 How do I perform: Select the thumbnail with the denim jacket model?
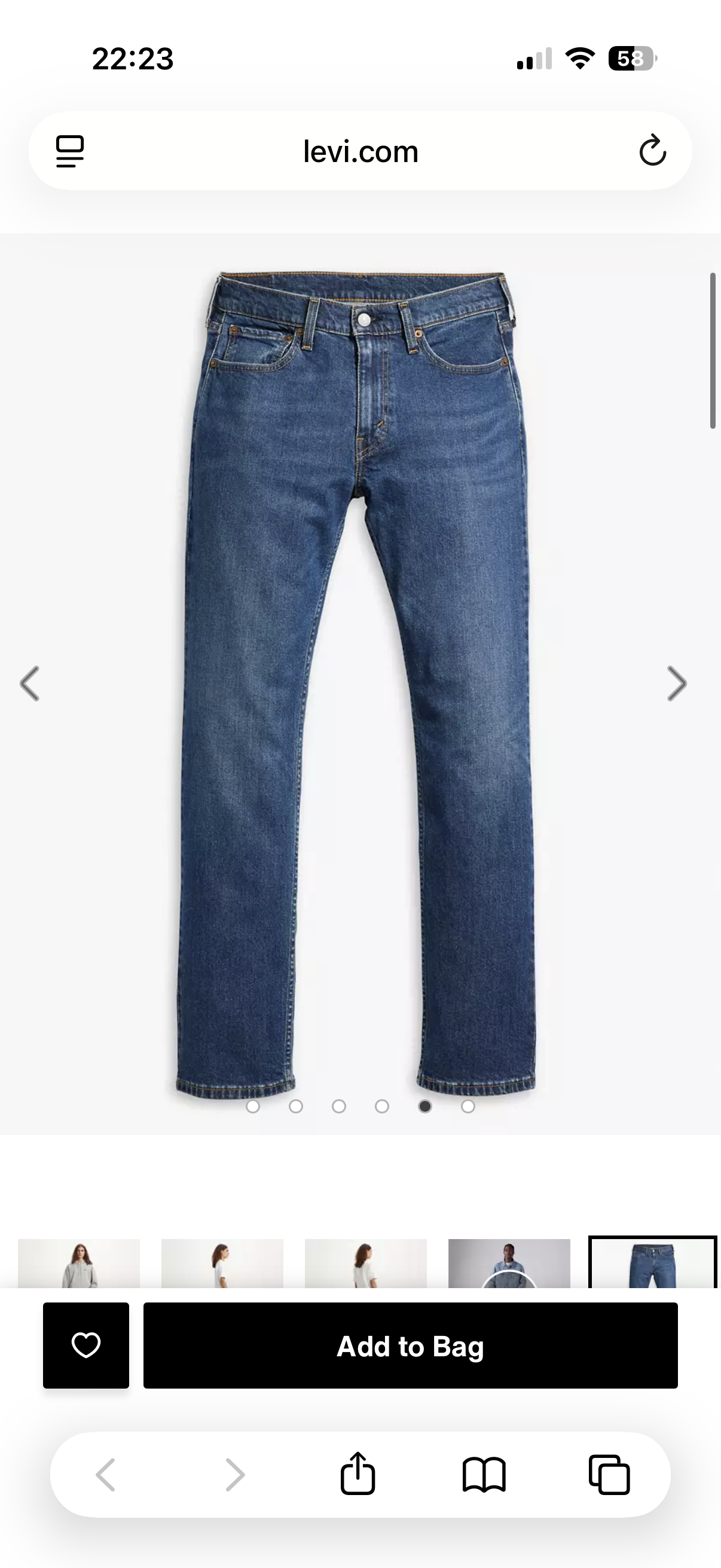tap(509, 1264)
